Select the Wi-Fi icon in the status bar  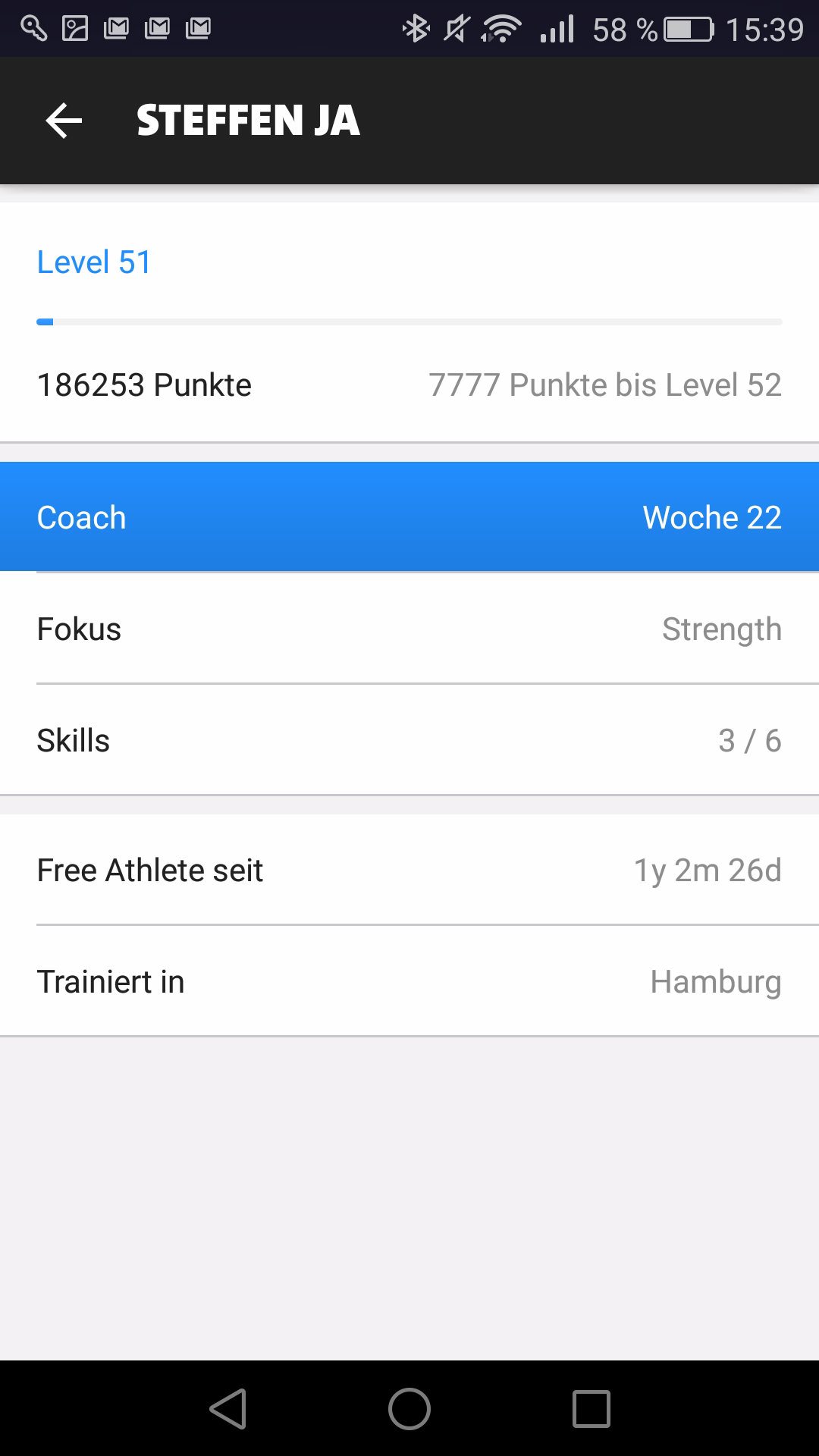click(x=502, y=29)
